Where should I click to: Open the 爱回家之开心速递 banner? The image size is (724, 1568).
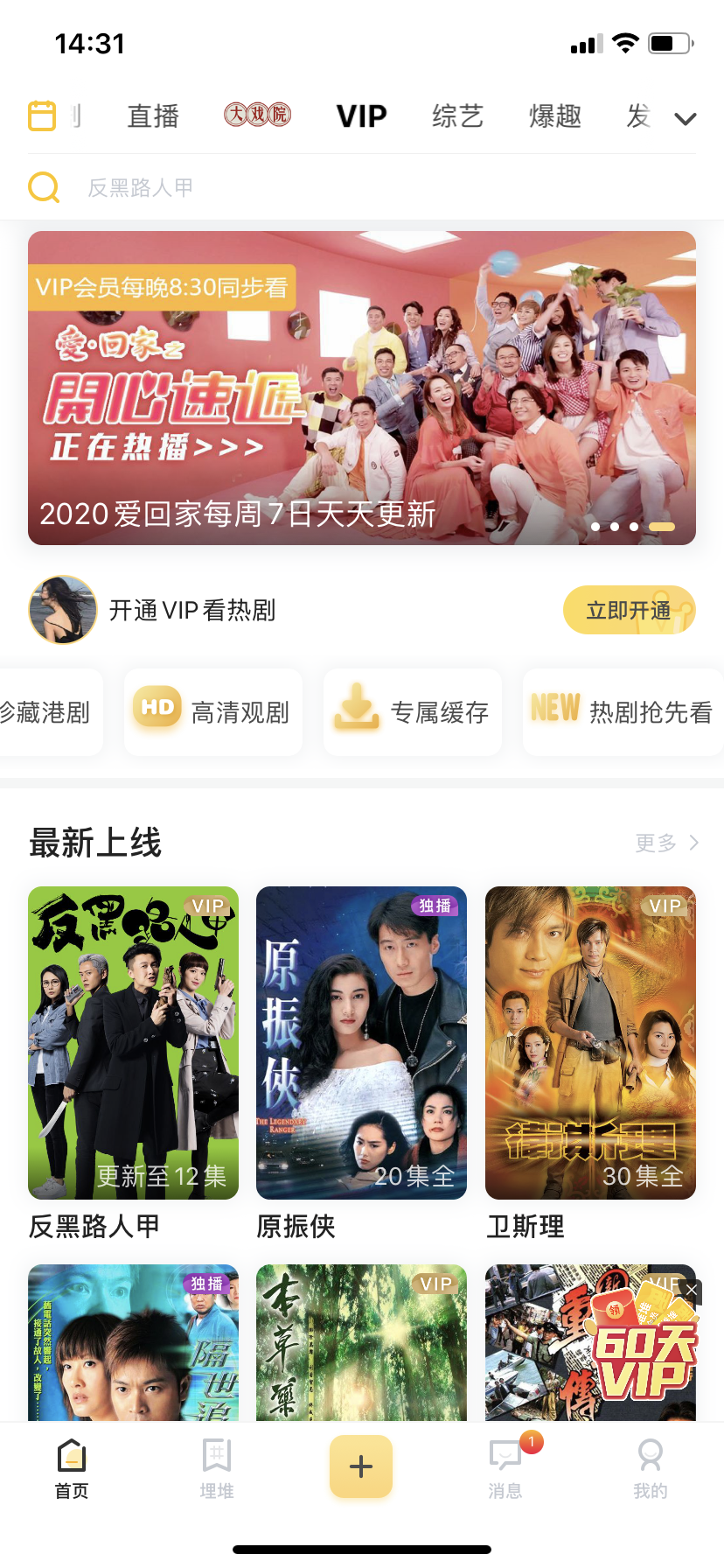tap(362, 388)
